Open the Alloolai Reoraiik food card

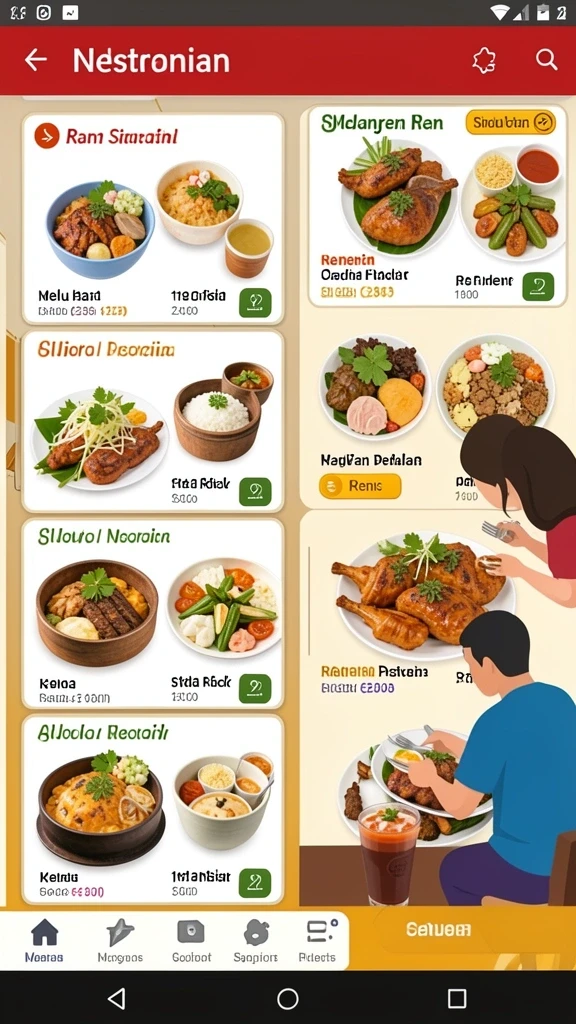pyautogui.click(x=153, y=808)
